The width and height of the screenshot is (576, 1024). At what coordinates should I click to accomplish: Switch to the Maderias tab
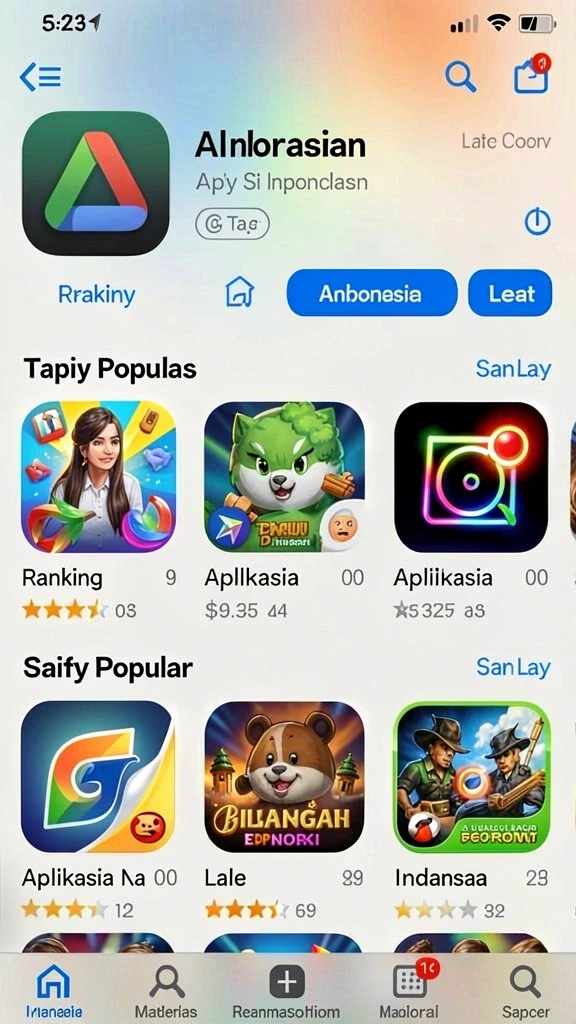coord(168,991)
